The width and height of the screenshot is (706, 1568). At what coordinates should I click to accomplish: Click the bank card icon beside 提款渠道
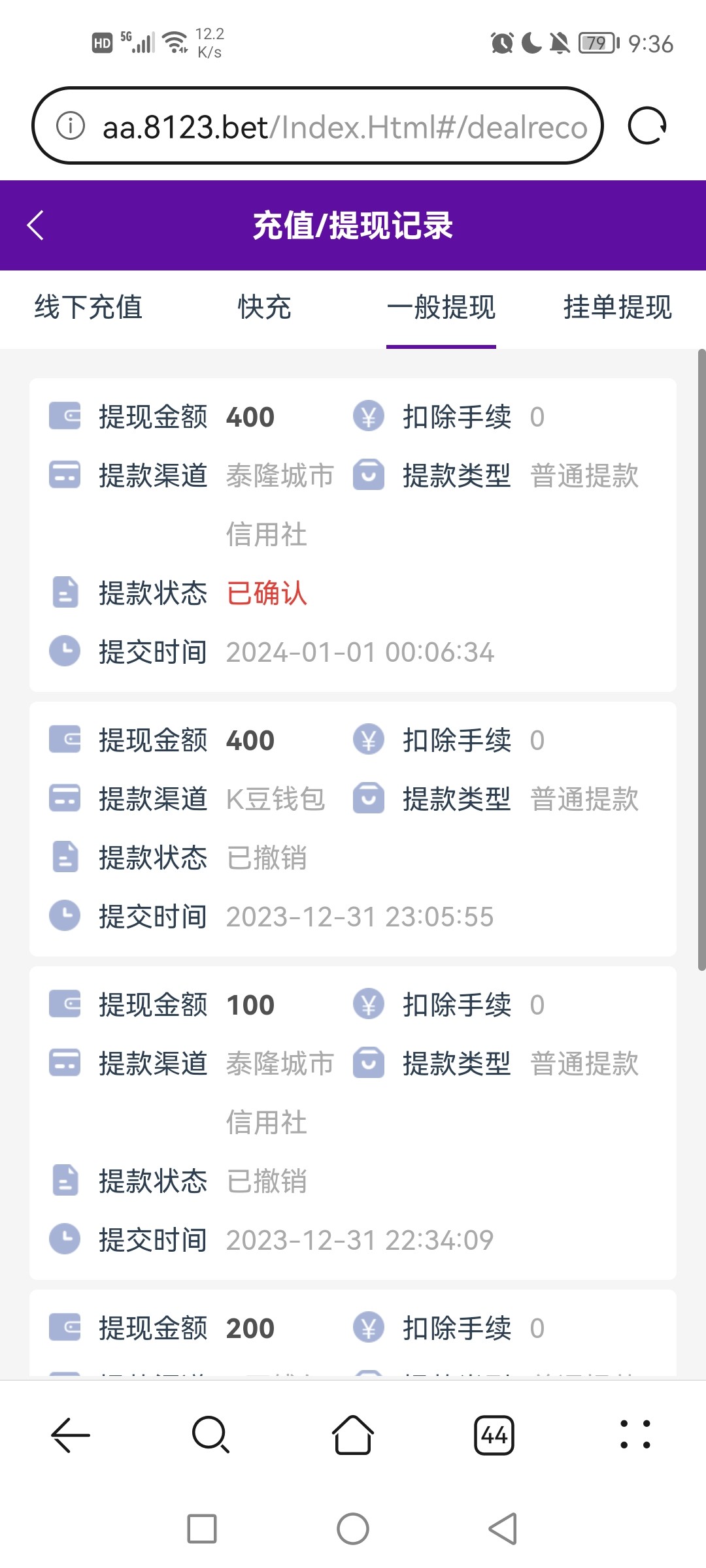(x=64, y=475)
